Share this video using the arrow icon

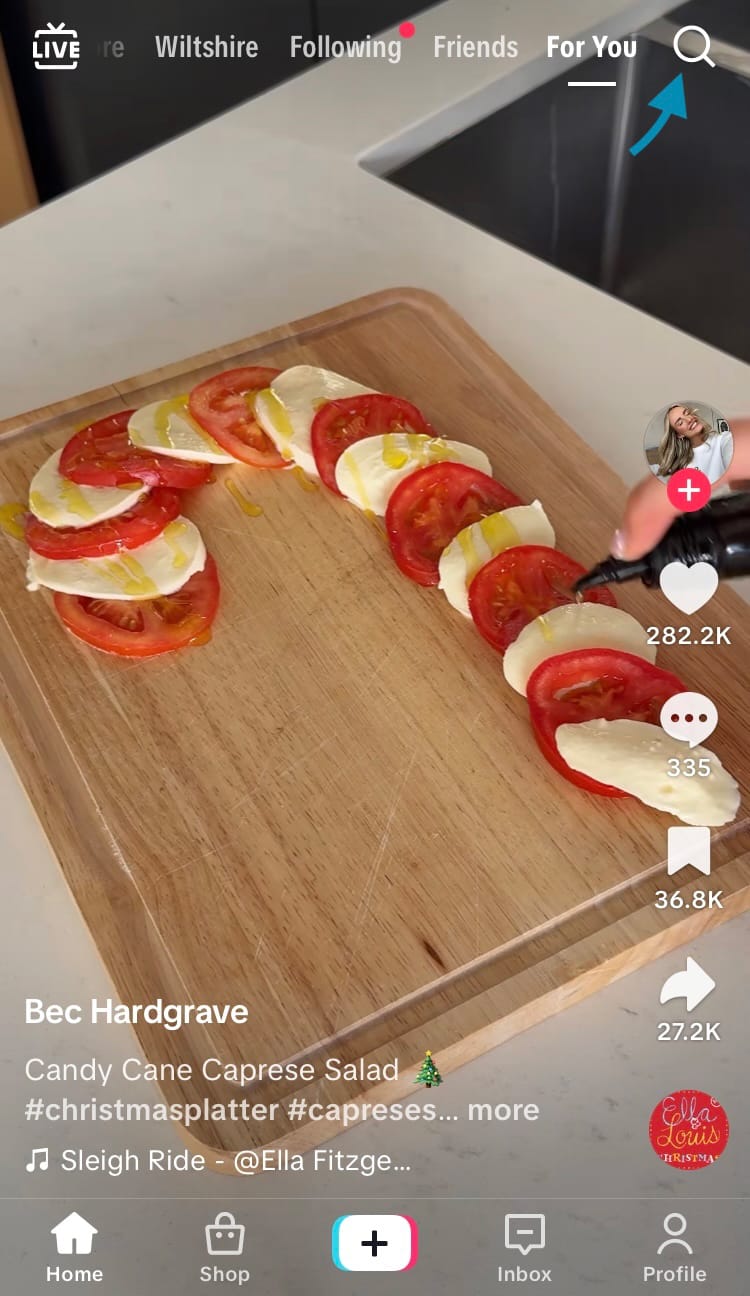coord(689,985)
